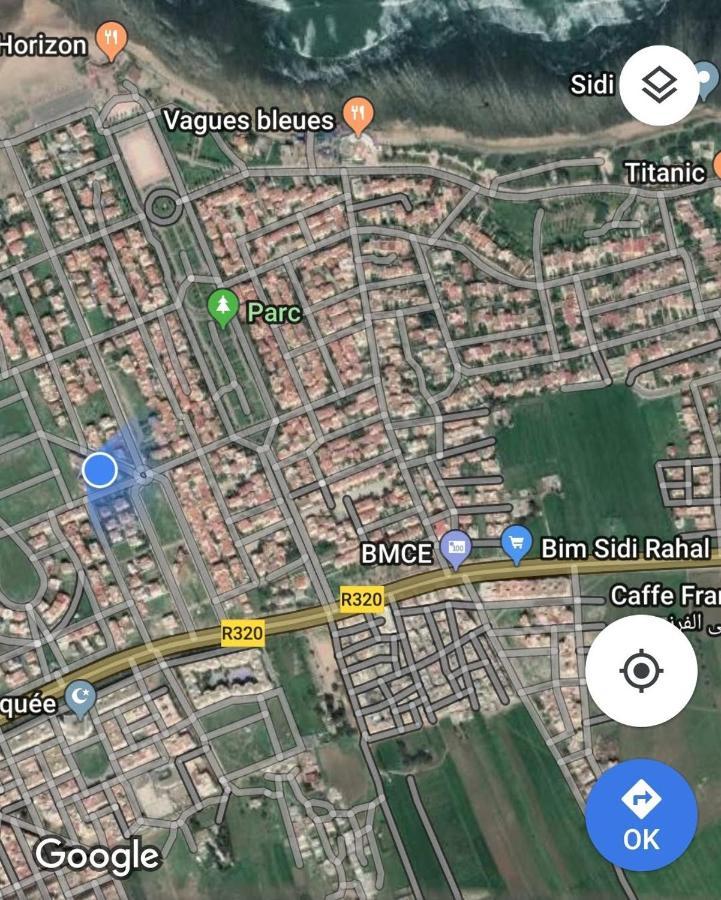Image resolution: width=721 pixels, height=900 pixels.
Task: Tap the Bim Sidi Rahal store pin
Action: 516,545
